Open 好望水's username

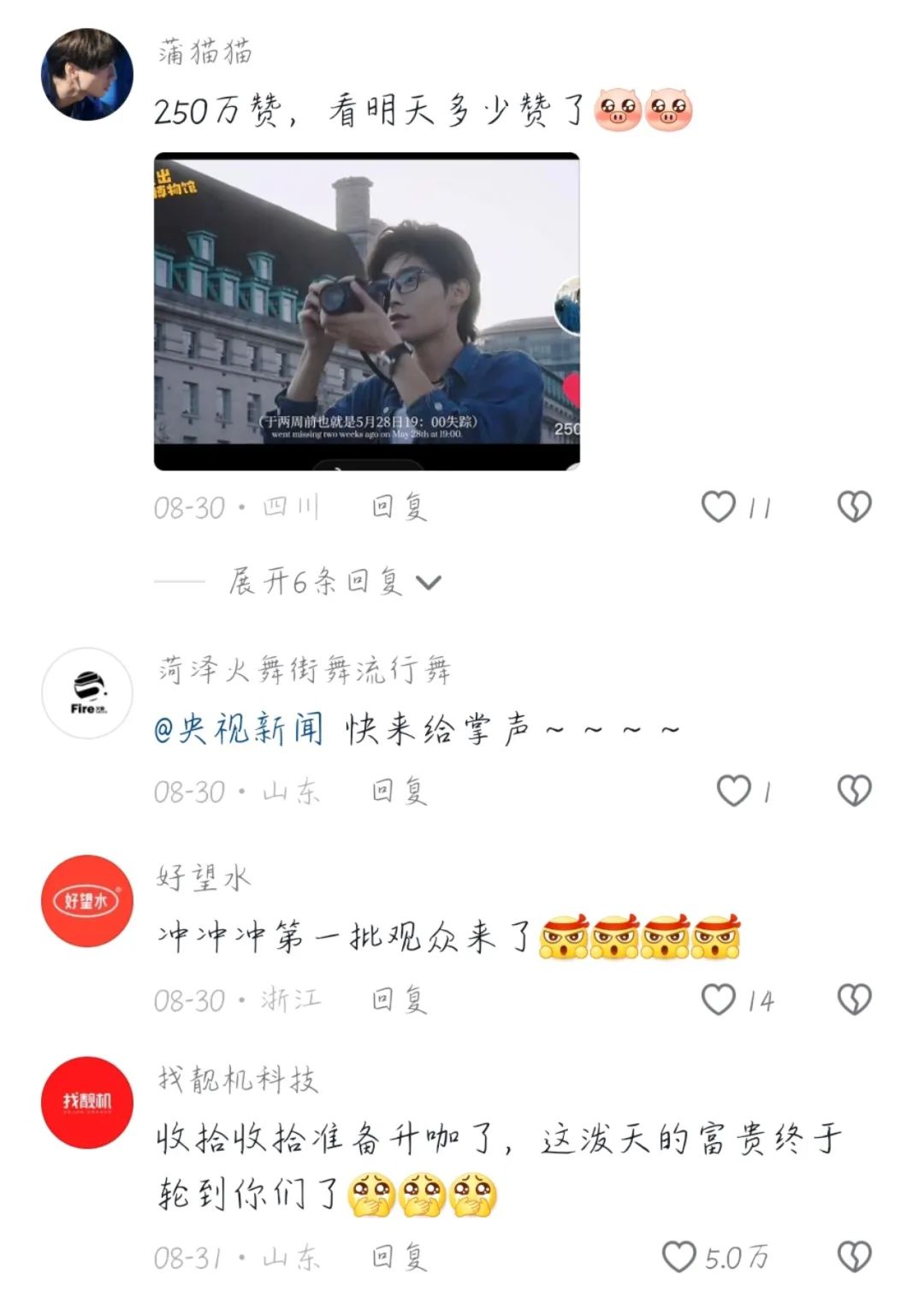coord(204,877)
